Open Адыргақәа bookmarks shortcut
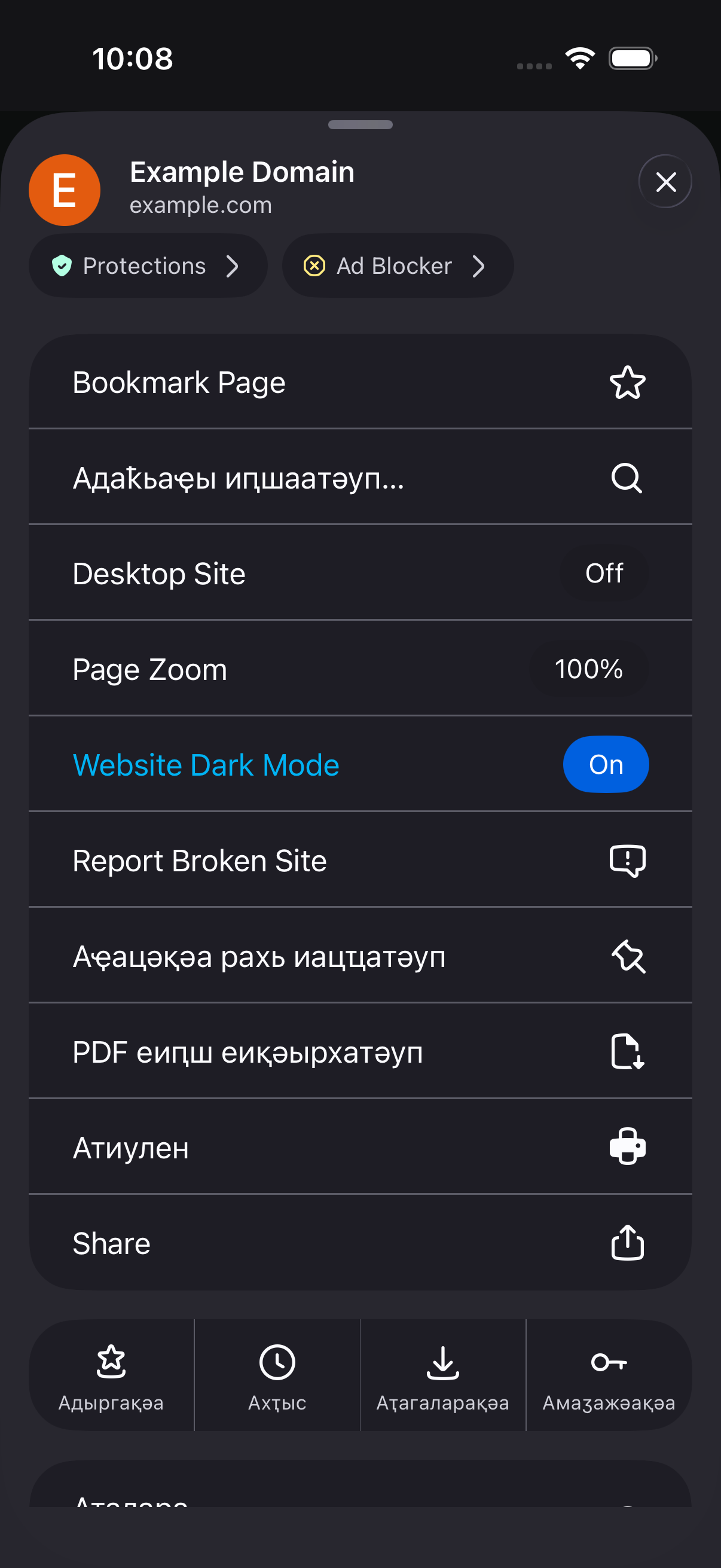 tap(111, 1375)
